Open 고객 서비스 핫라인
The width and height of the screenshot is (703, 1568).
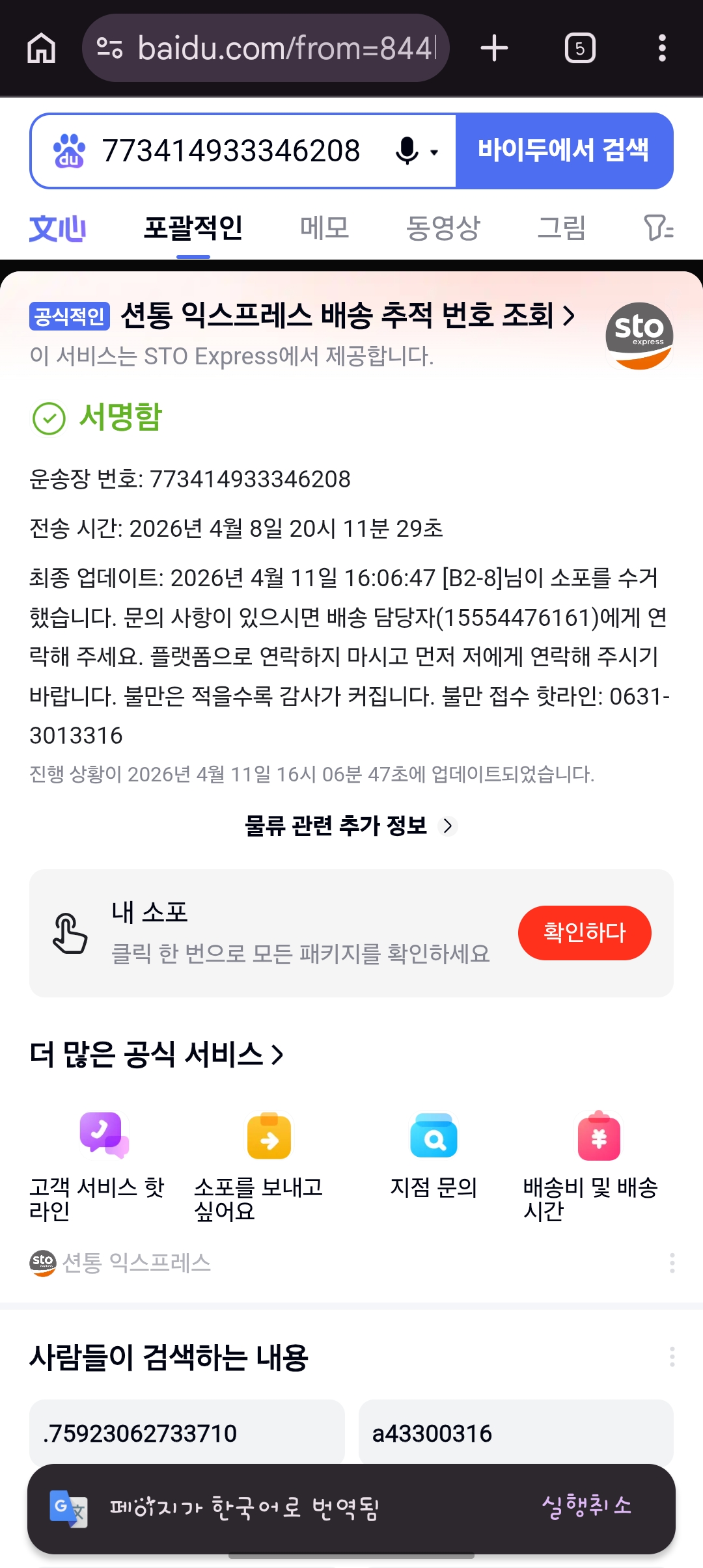[103, 1165]
